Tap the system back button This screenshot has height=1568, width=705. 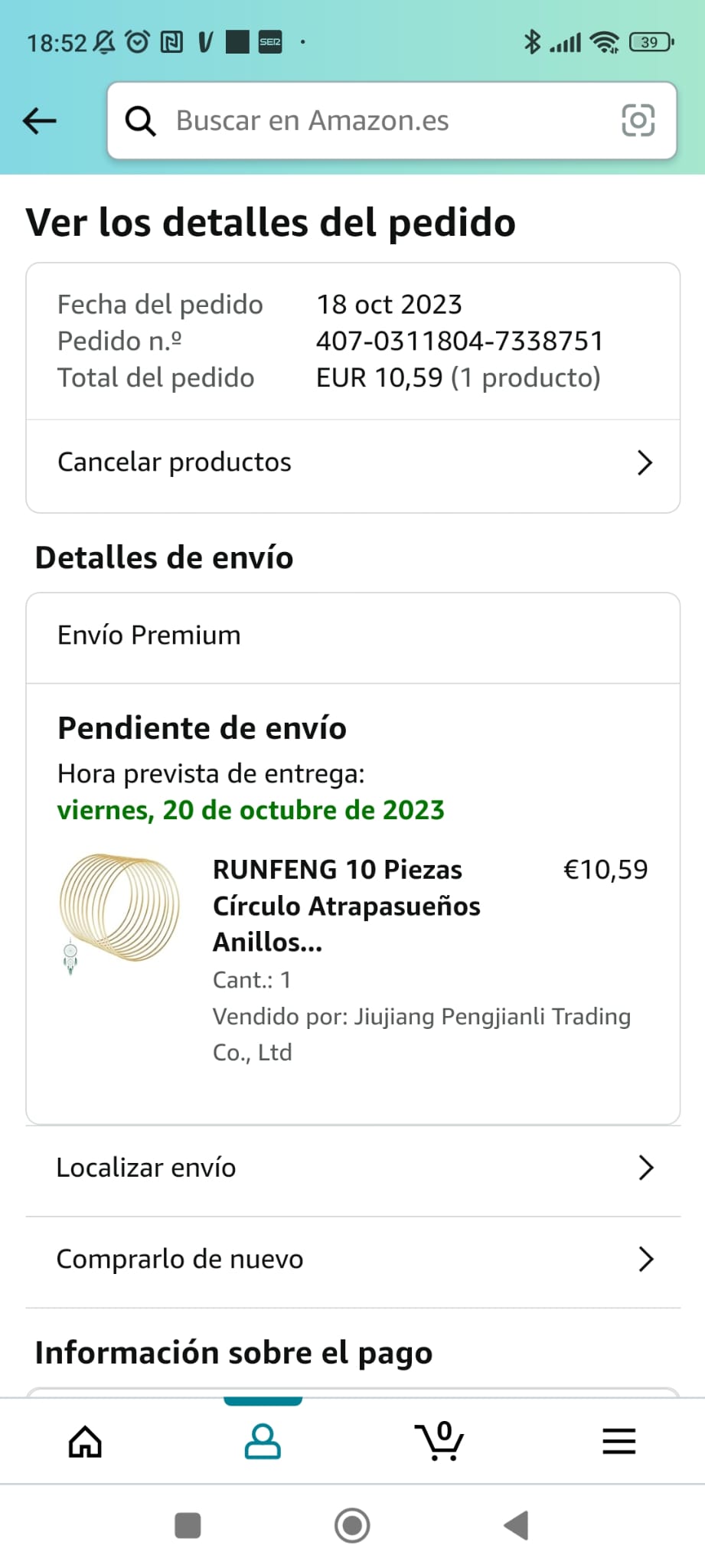[517, 1526]
